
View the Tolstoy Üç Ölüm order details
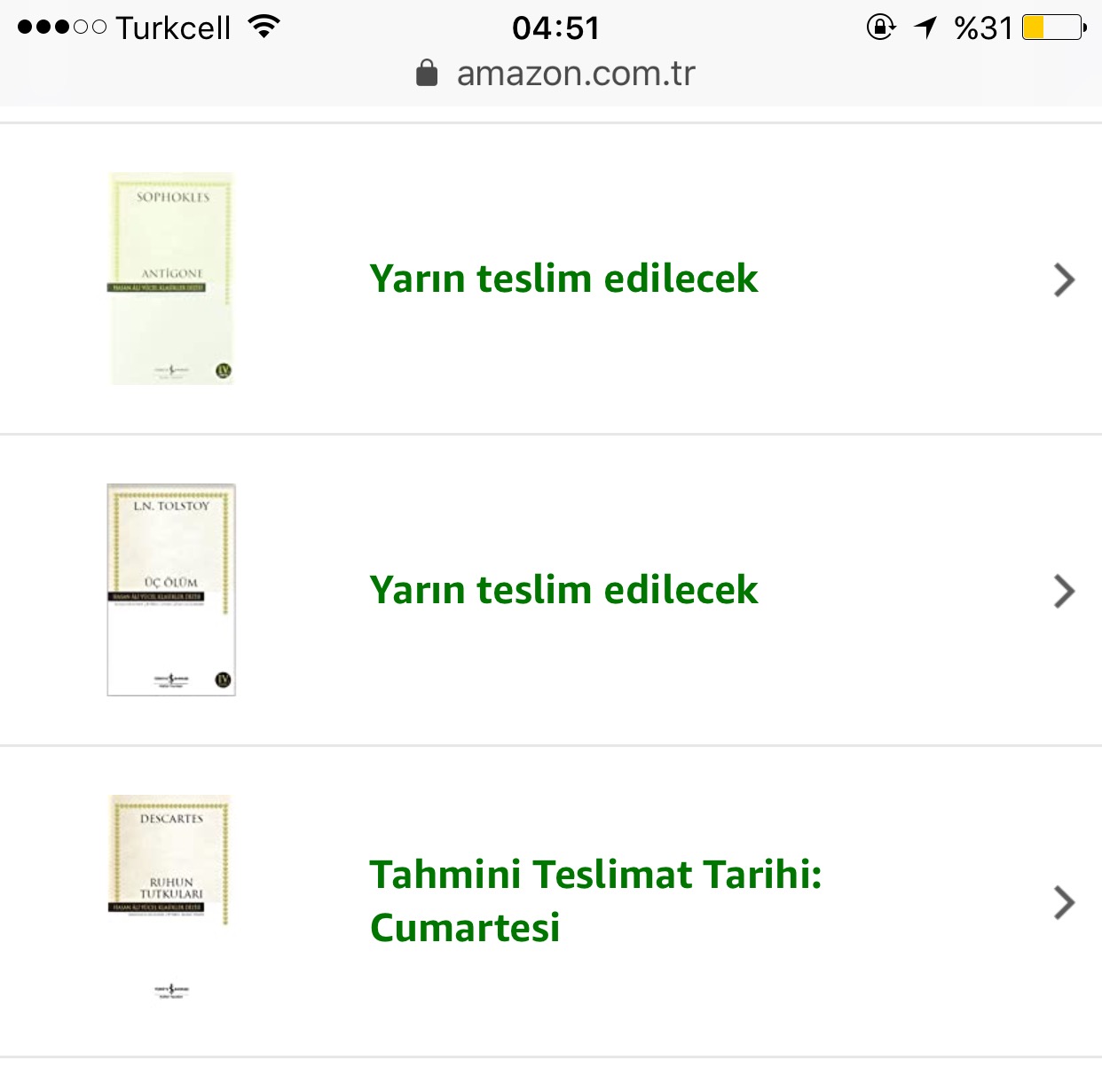pos(564,590)
